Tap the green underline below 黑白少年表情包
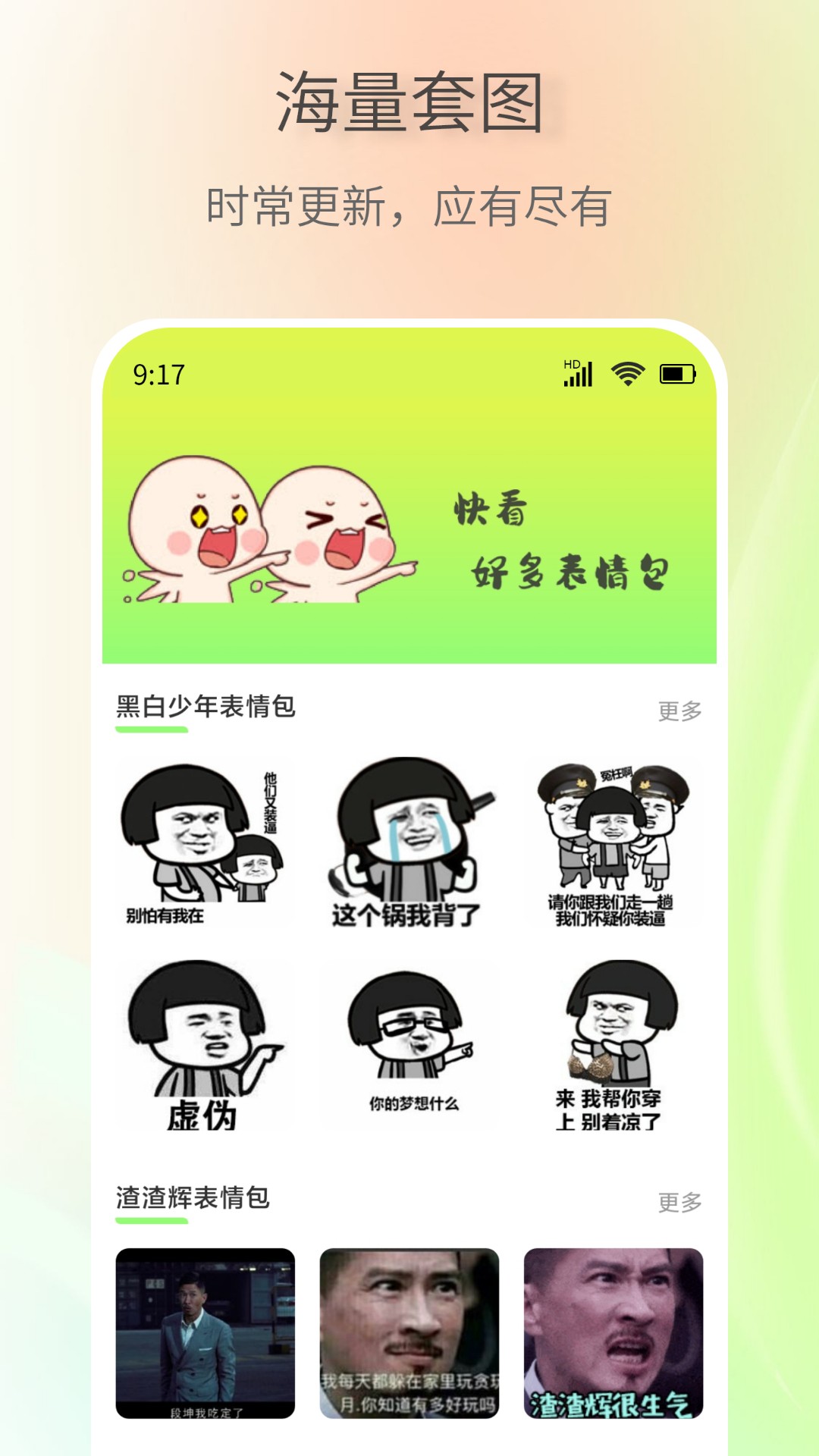This screenshot has height=1456, width=819. (x=151, y=730)
